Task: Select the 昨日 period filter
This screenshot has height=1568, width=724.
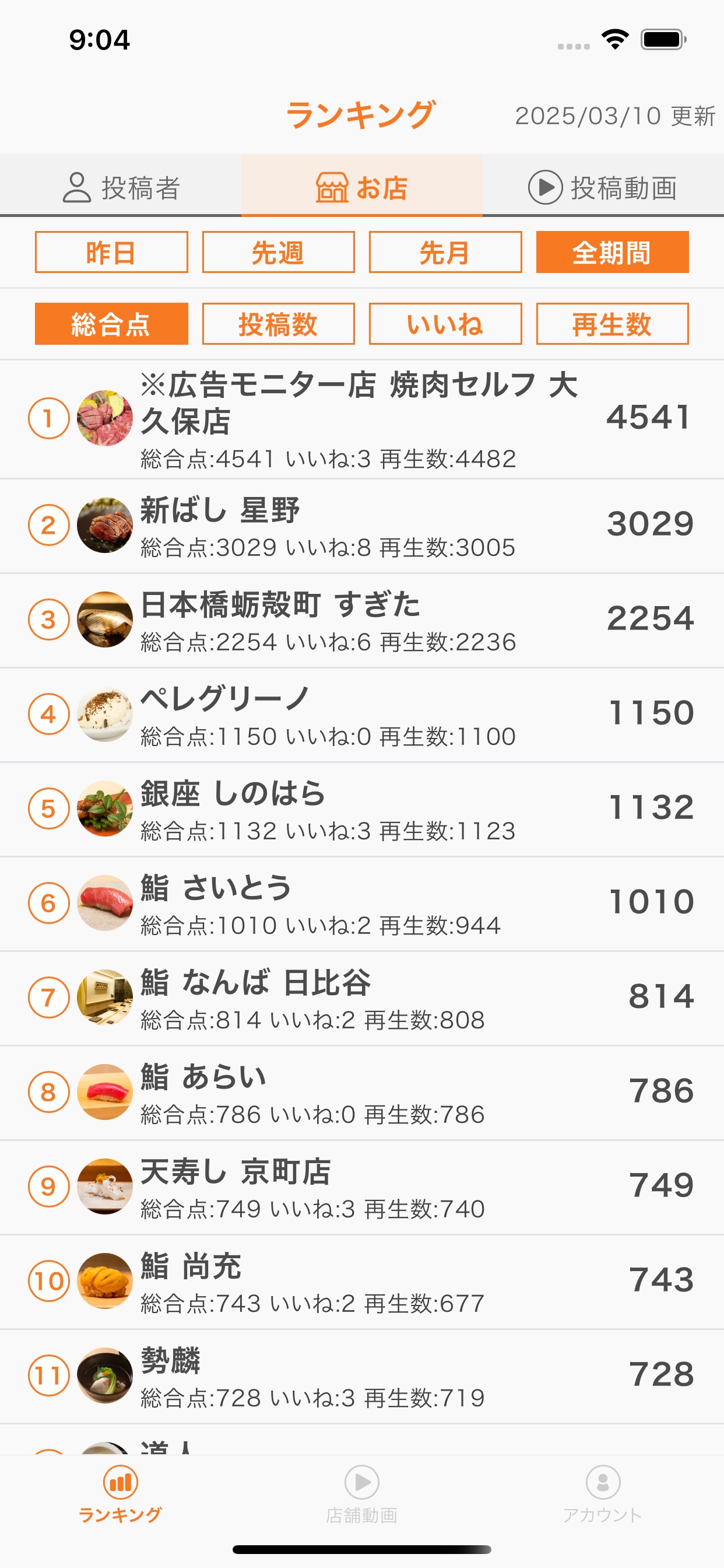Action: [111, 252]
